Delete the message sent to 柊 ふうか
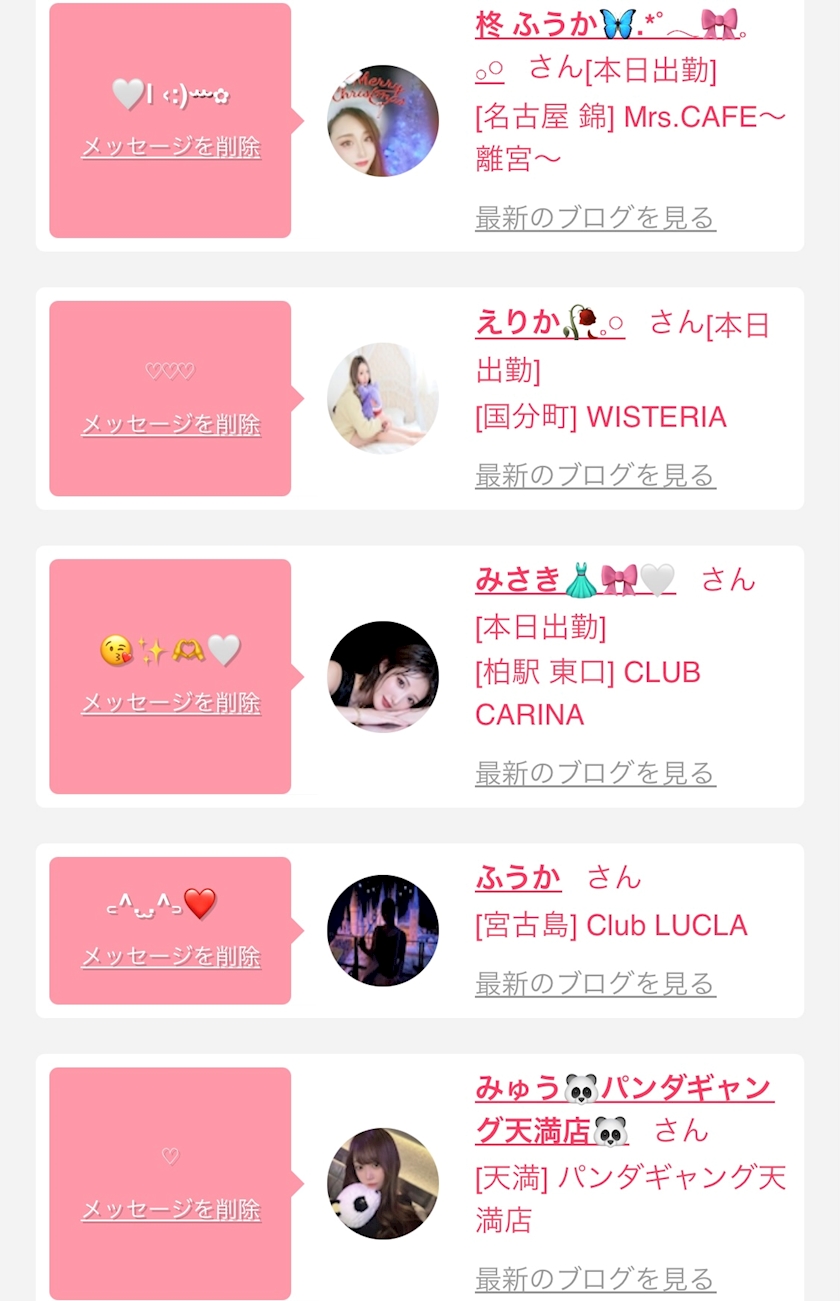Image resolution: width=840 pixels, height=1301 pixels. point(170,148)
